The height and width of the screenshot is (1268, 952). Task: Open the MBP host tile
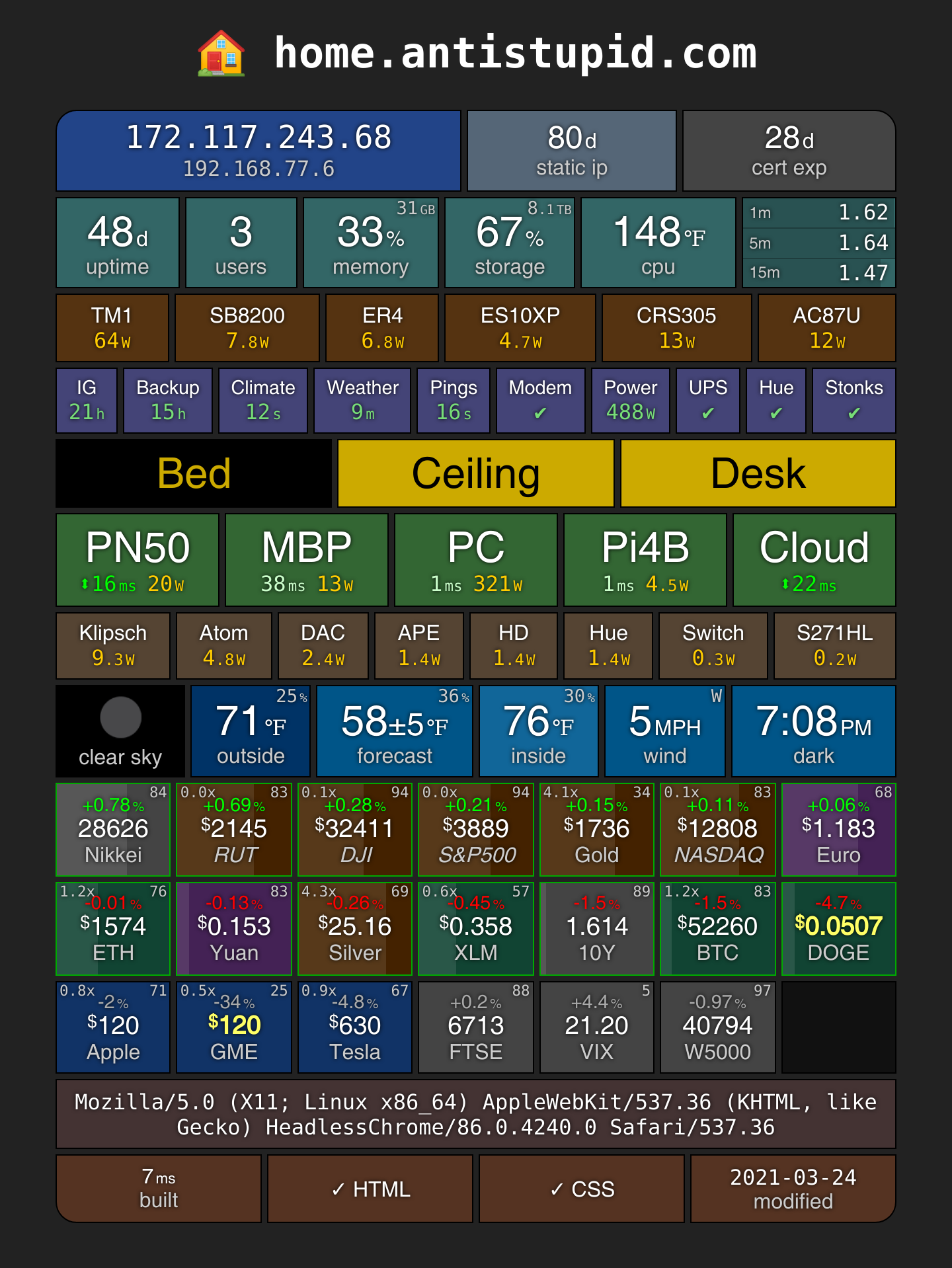point(307,560)
